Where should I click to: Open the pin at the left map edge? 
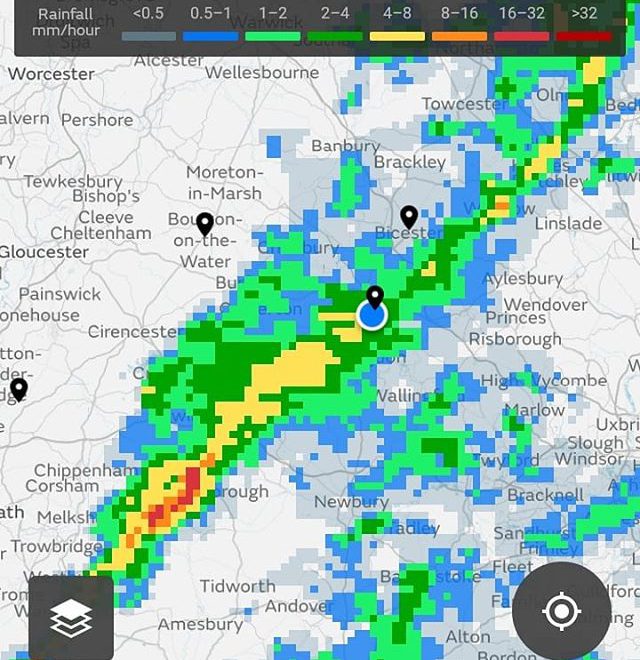click(x=19, y=390)
